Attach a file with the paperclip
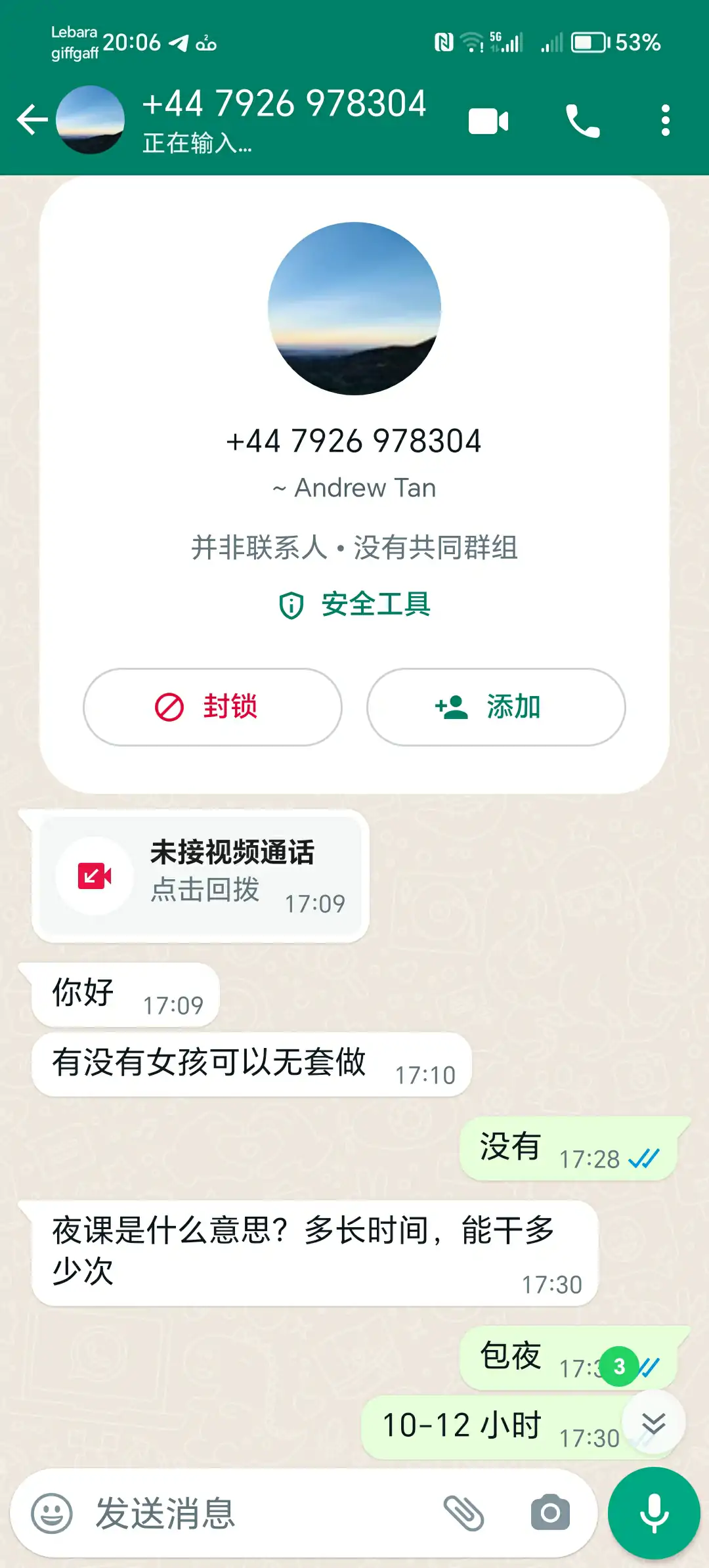Image resolution: width=709 pixels, height=1568 pixels. pos(463,1514)
